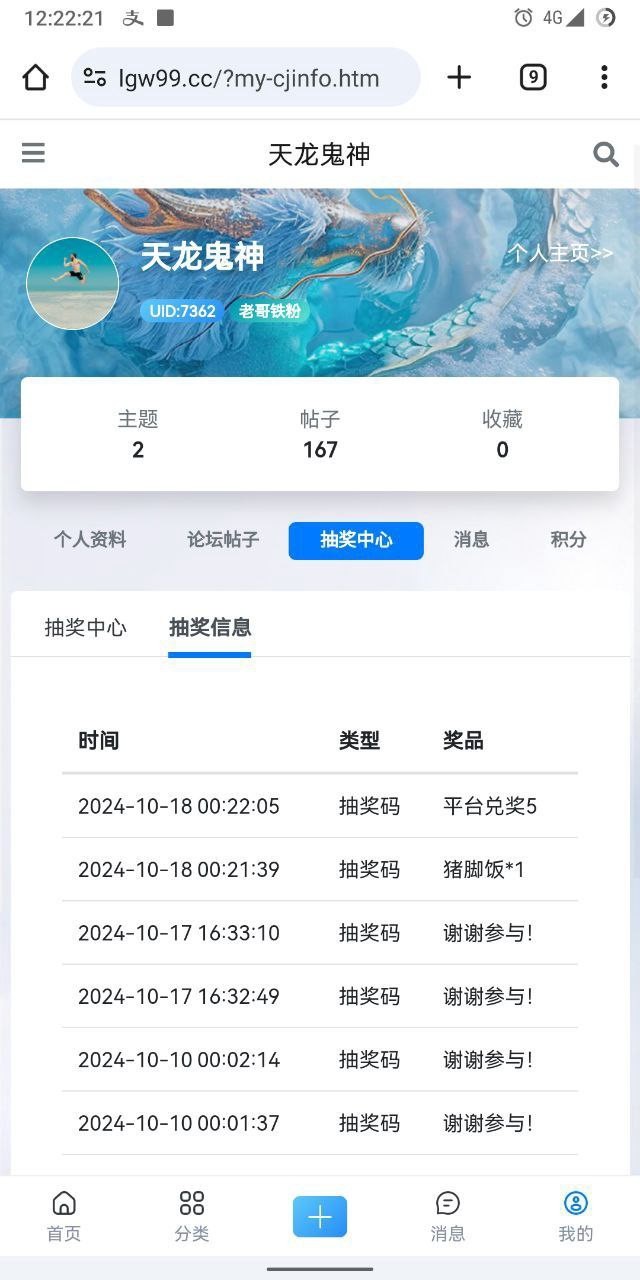The width and height of the screenshot is (640, 1280).
Task: Select the 抽奖中心 blue tab
Action: (356, 540)
